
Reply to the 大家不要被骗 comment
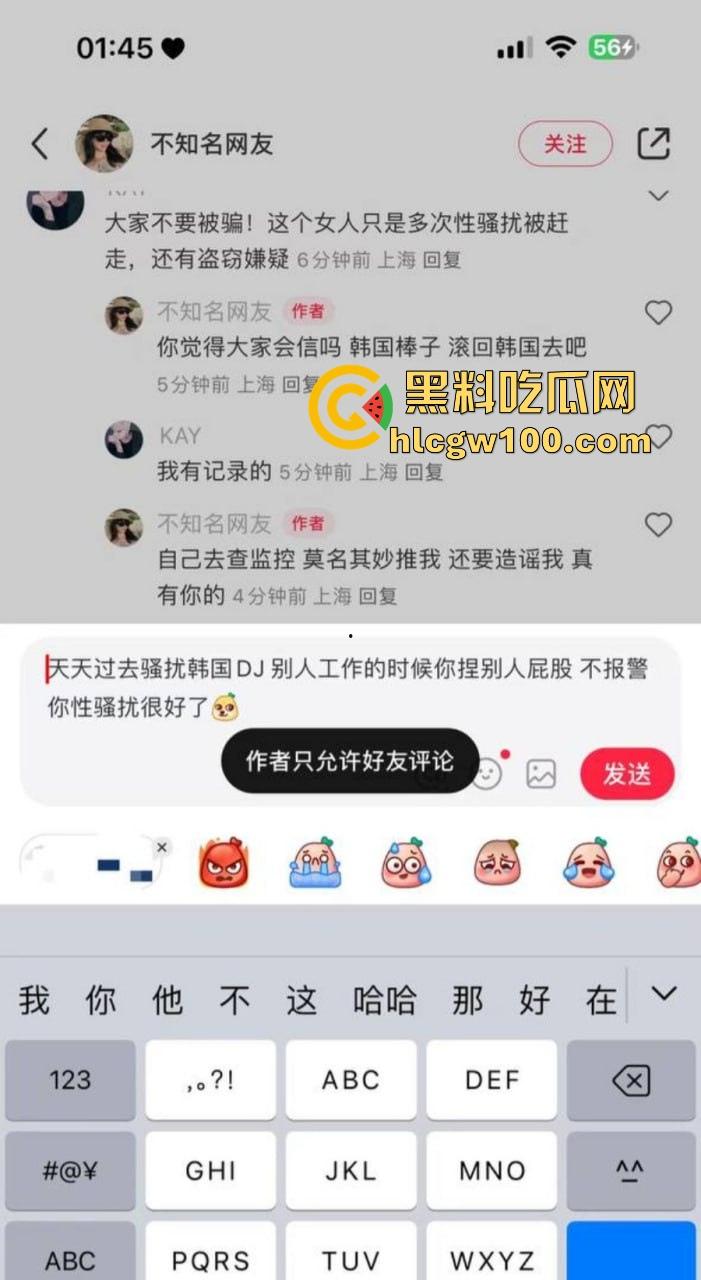click(441, 260)
